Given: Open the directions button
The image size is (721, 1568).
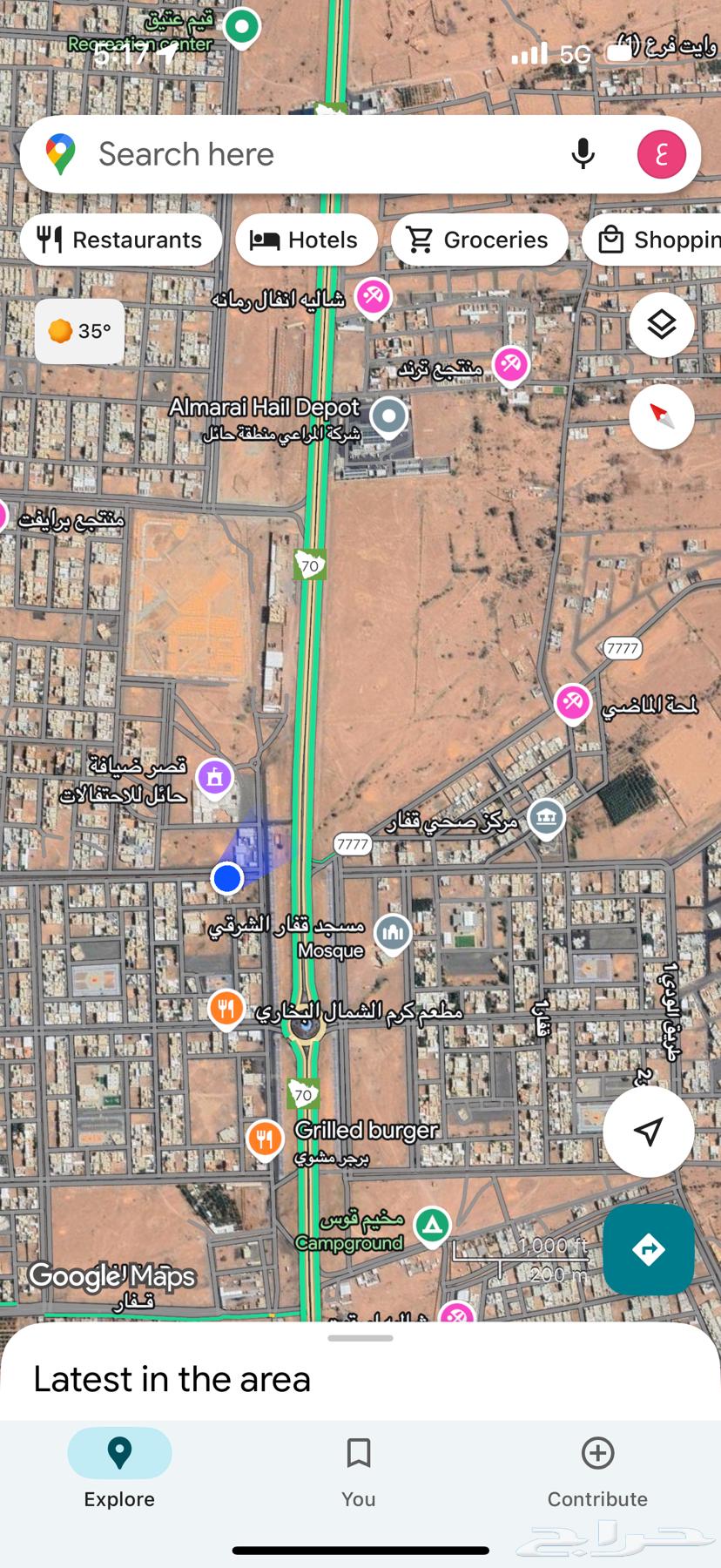Looking at the screenshot, I should pyautogui.click(x=648, y=1249).
